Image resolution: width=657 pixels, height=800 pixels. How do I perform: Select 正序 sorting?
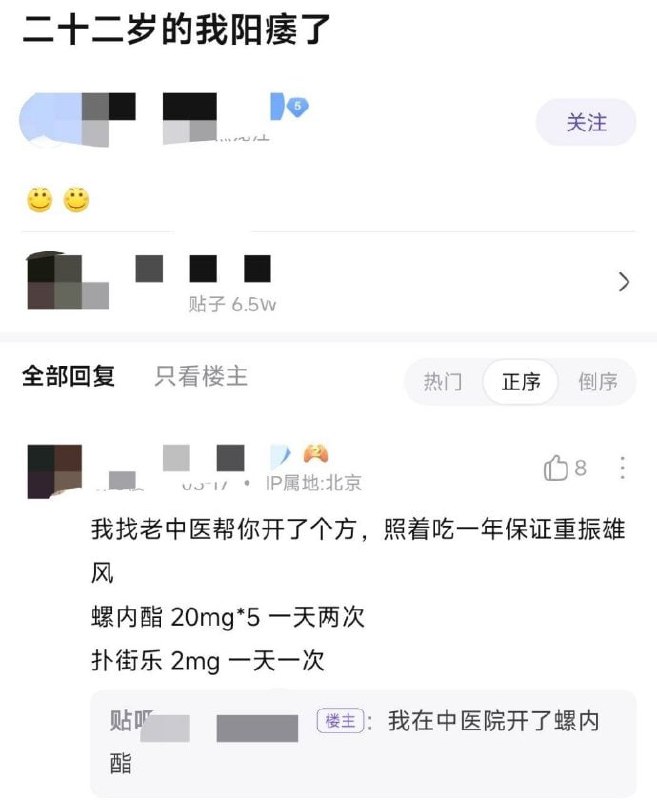click(x=520, y=382)
